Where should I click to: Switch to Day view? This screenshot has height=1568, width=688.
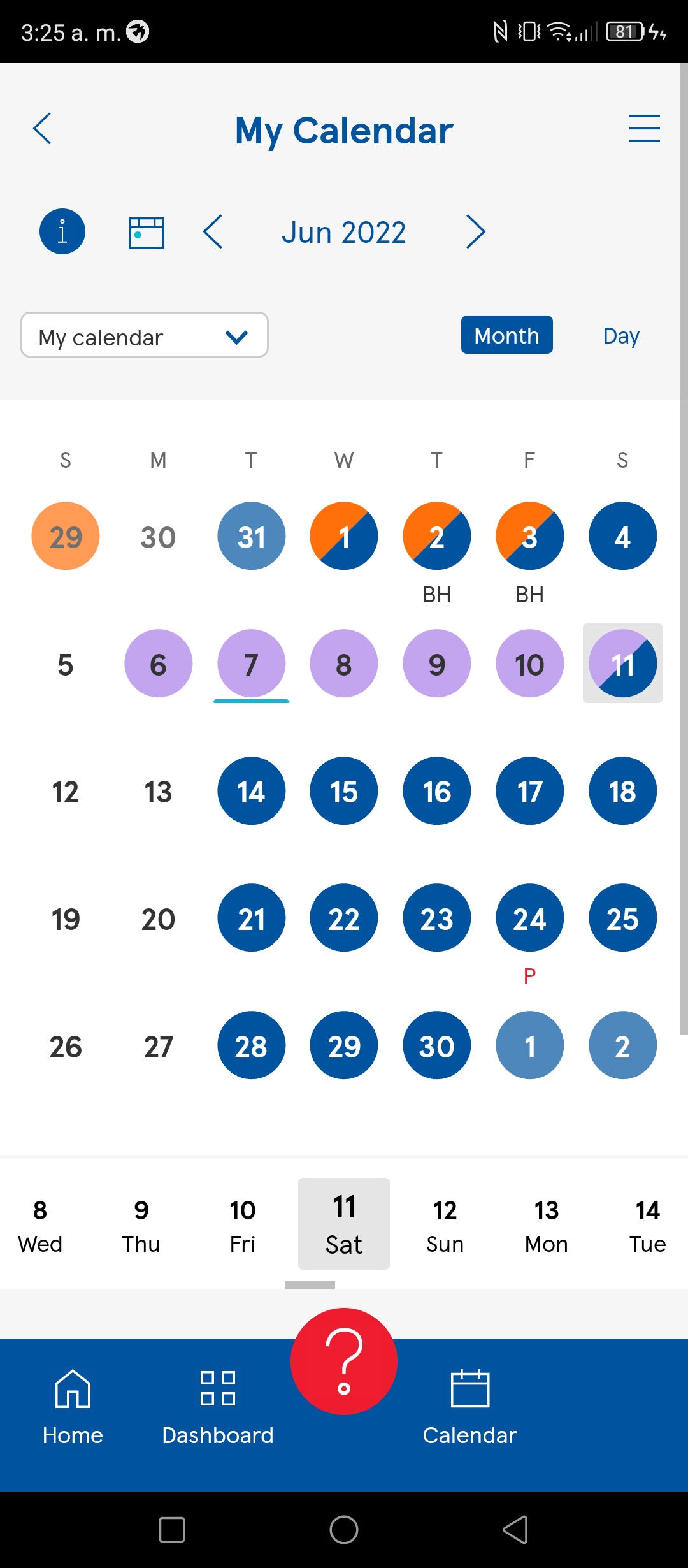coord(621,335)
